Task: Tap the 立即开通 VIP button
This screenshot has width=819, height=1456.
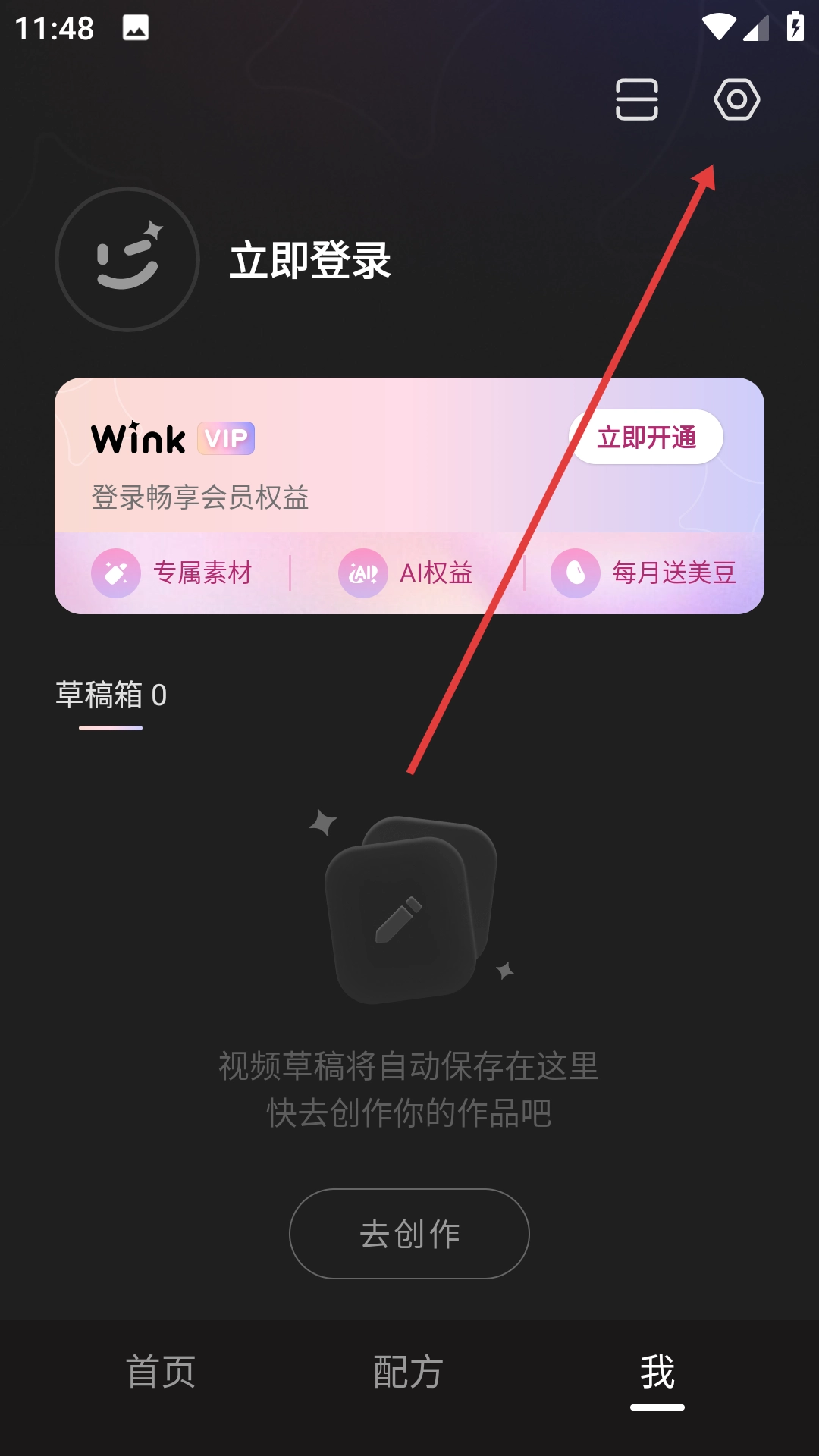Action: point(646,438)
